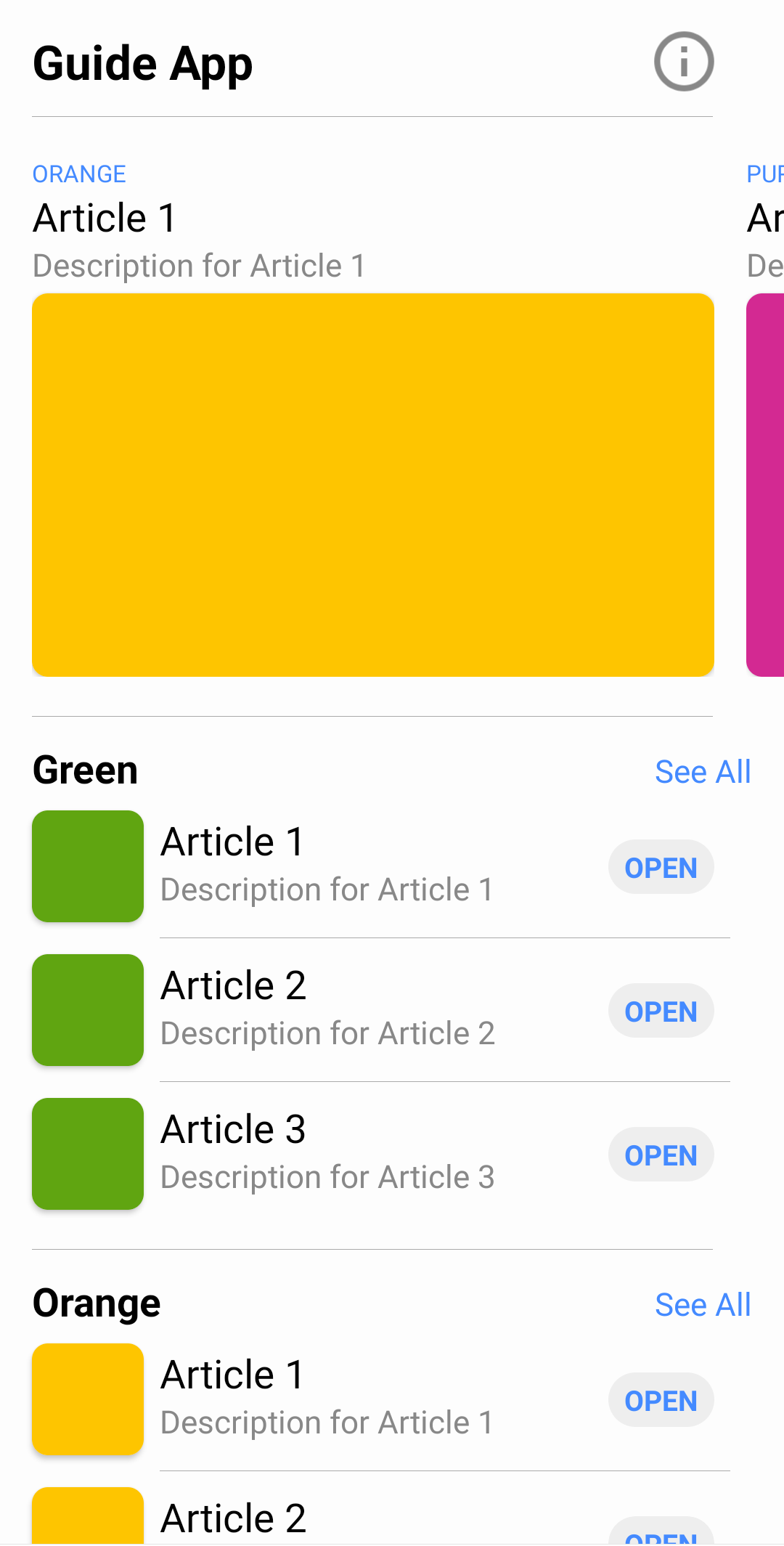Select See All in the Orange section

tap(702, 1304)
